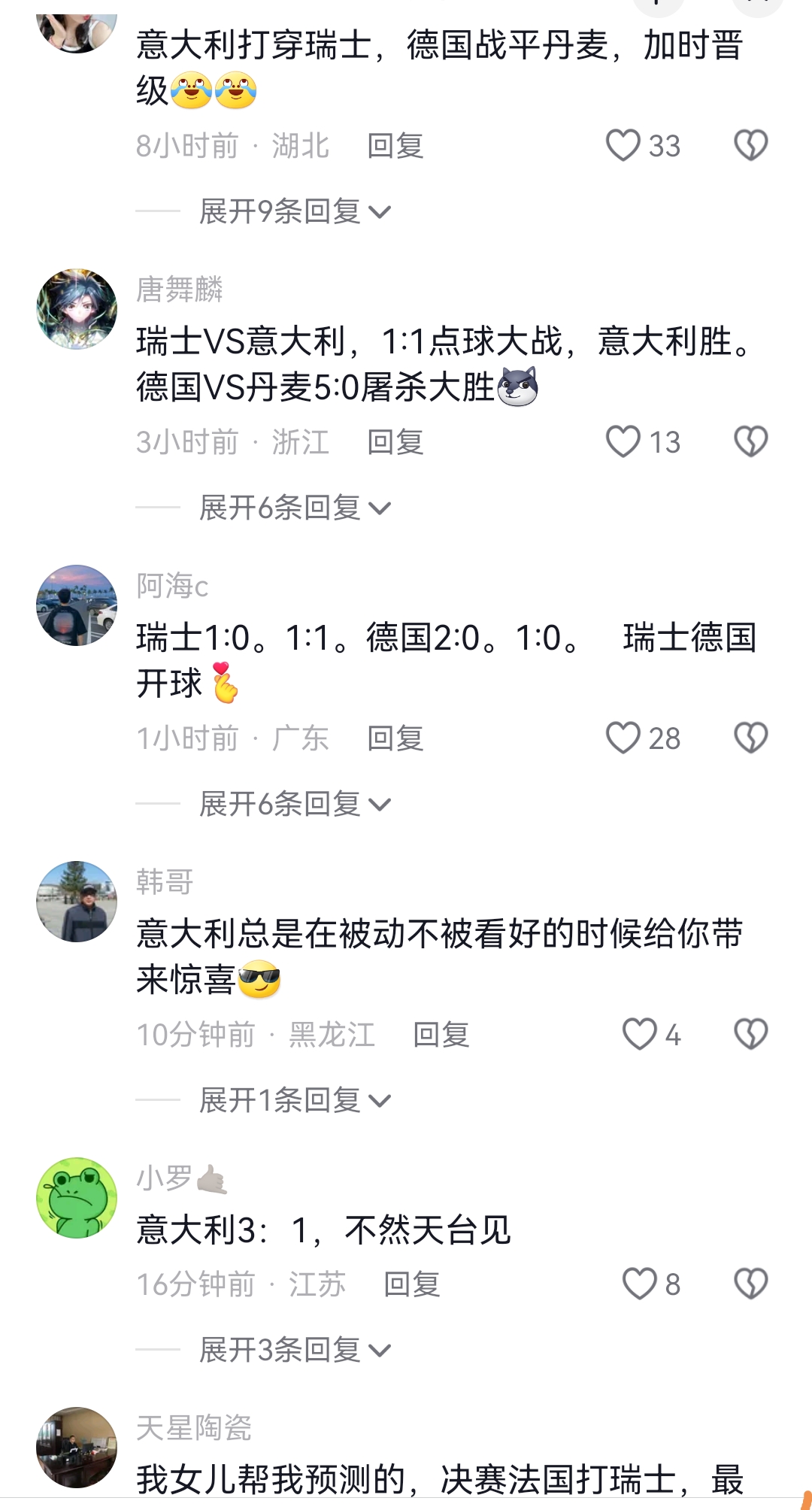Image resolution: width=812 pixels, height=1510 pixels.
Task: Expand 3 replies under 小罗's comment
Action: pyautogui.click(x=295, y=1351)
